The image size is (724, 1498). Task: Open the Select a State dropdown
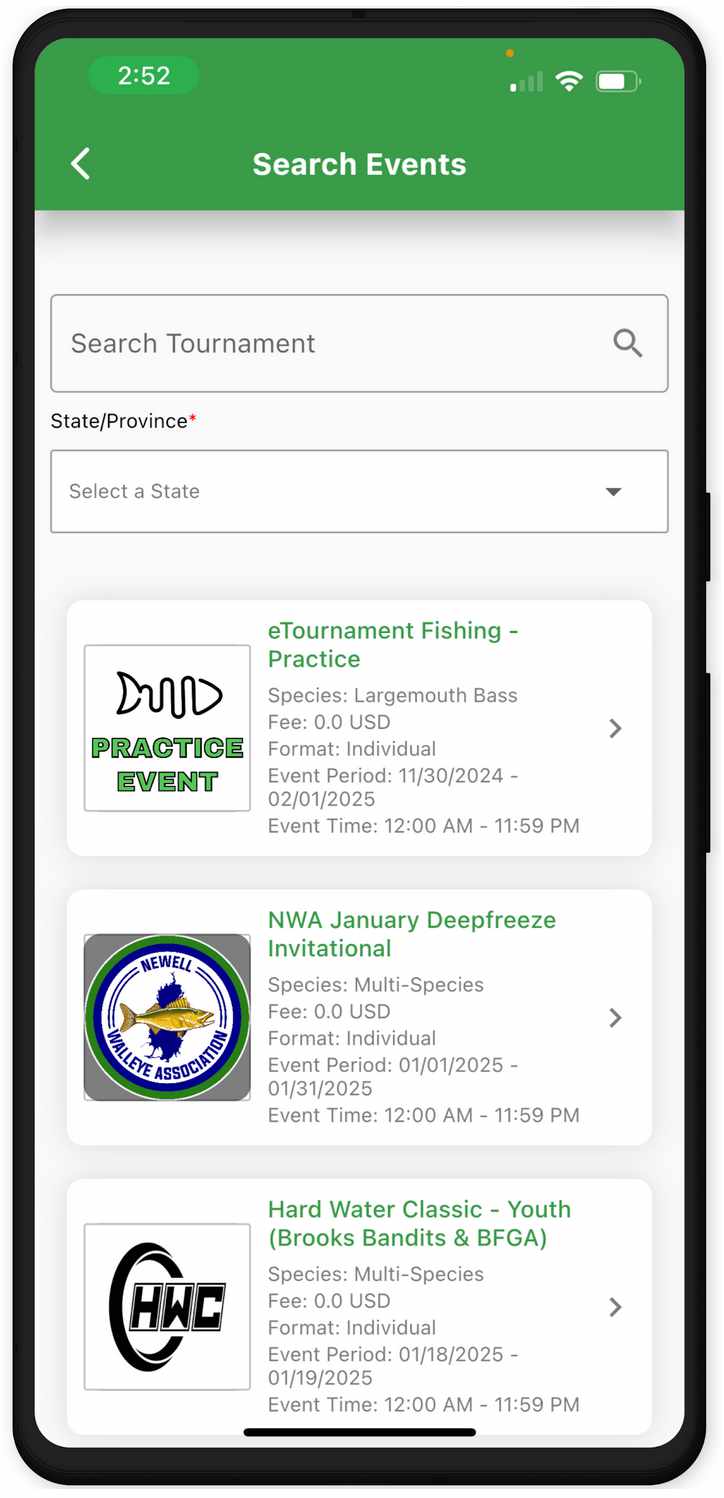(x=359, y=491)
